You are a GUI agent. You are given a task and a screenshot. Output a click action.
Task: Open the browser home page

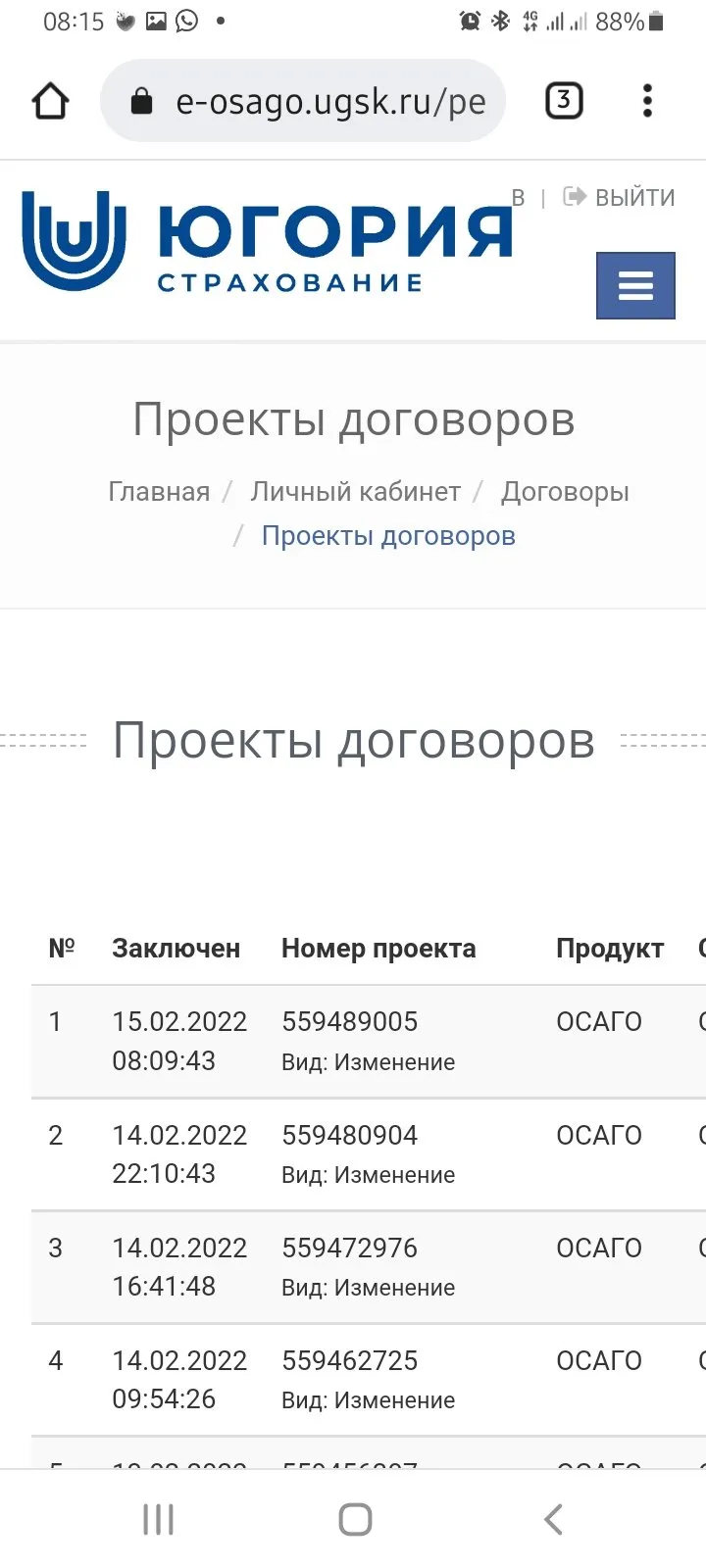click(51, 101)
